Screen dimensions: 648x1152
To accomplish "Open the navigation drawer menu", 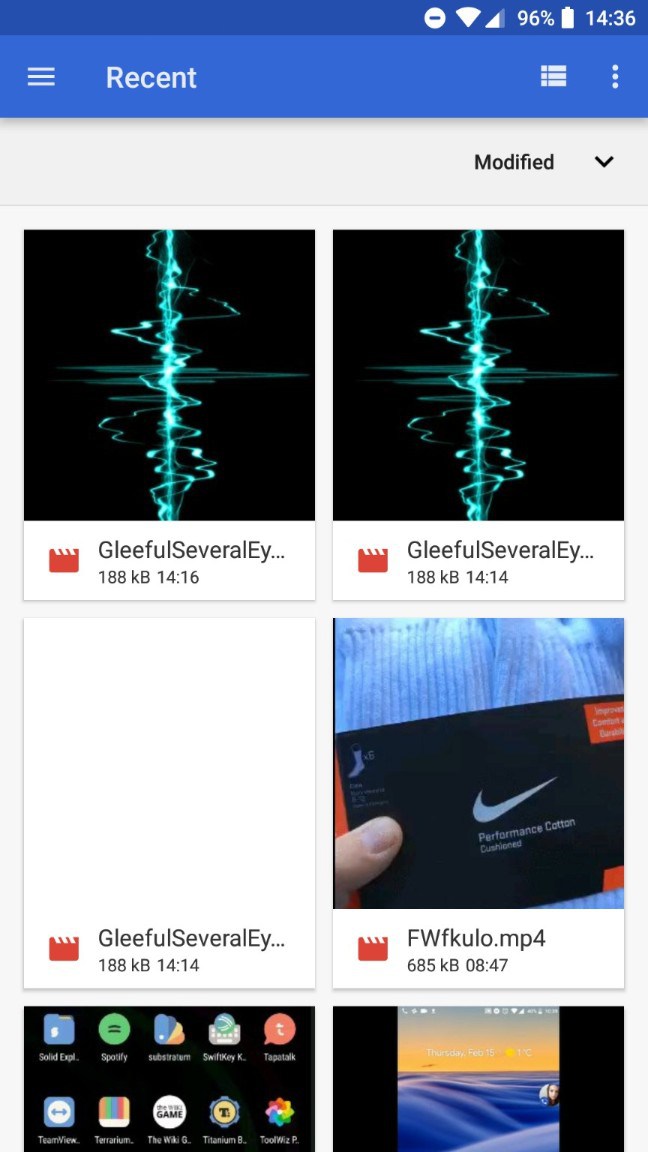I will (41, 77).
